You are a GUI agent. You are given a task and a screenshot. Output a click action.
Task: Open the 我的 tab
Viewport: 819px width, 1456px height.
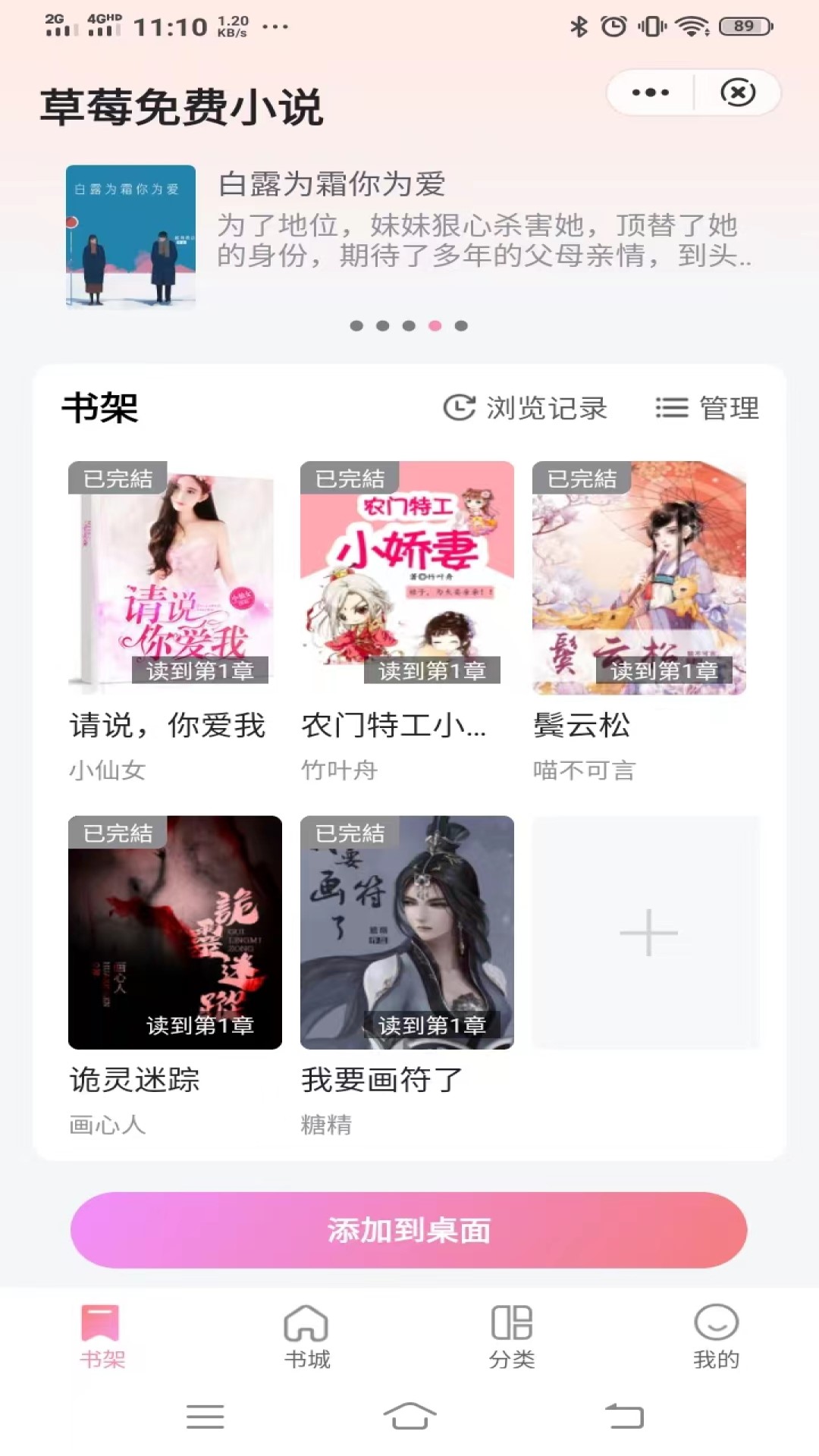click(x=716, y=1337)
